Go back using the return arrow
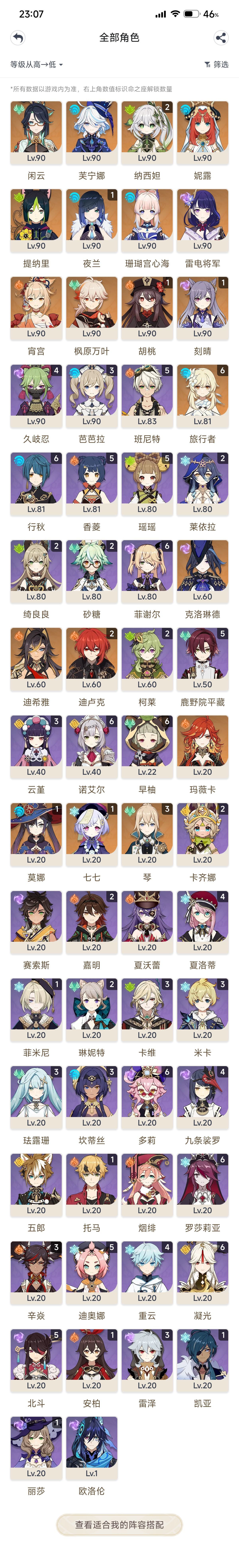Screen dimensions: 239x1568 (18, 38)
